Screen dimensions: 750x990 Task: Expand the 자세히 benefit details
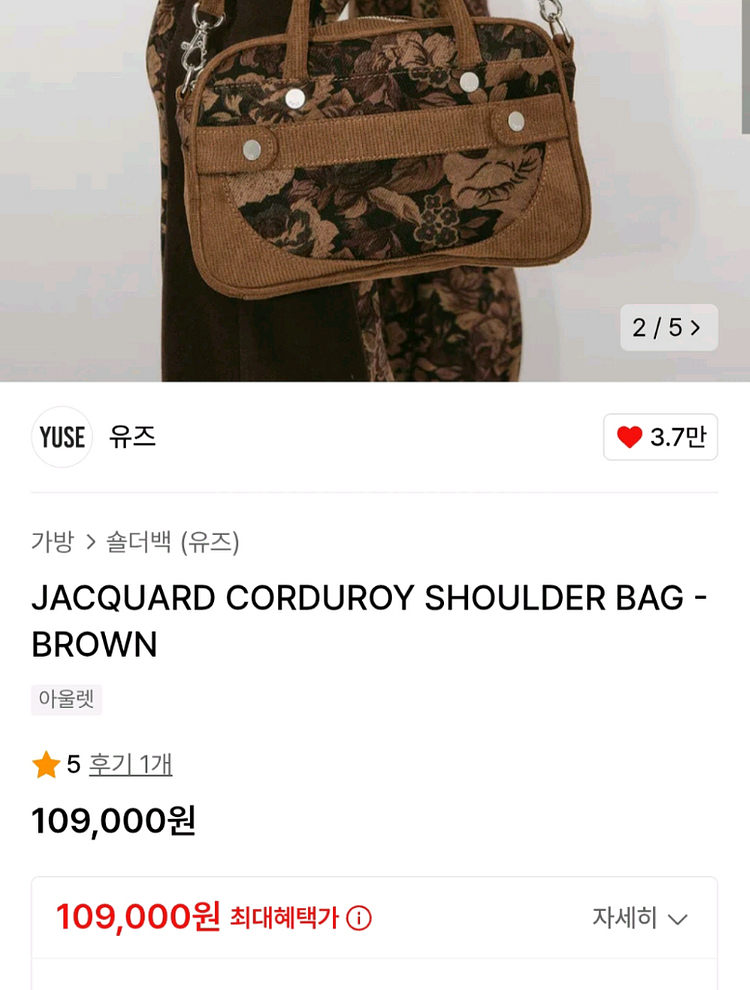639,918
